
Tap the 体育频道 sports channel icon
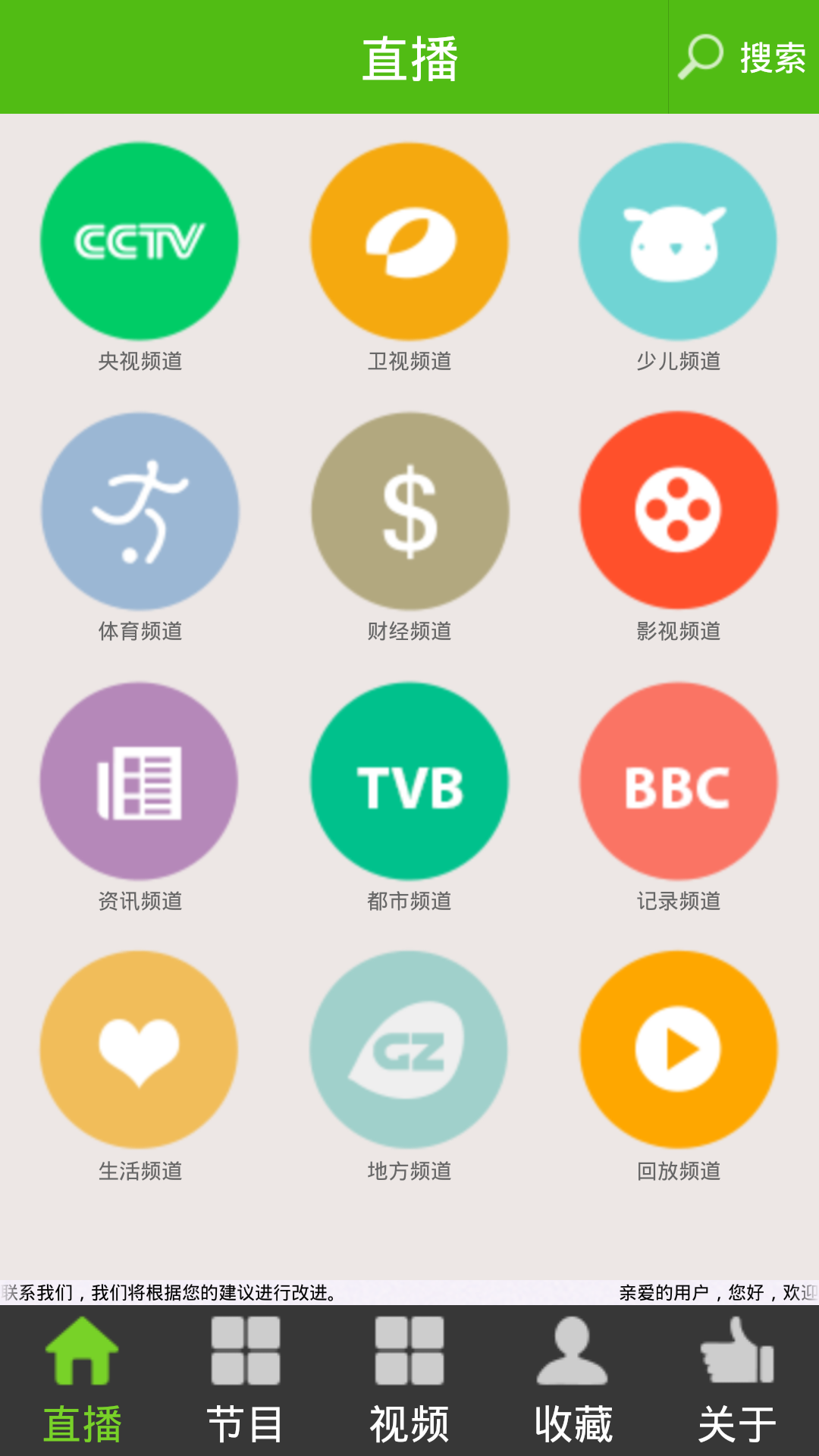(x=140, y=512)
